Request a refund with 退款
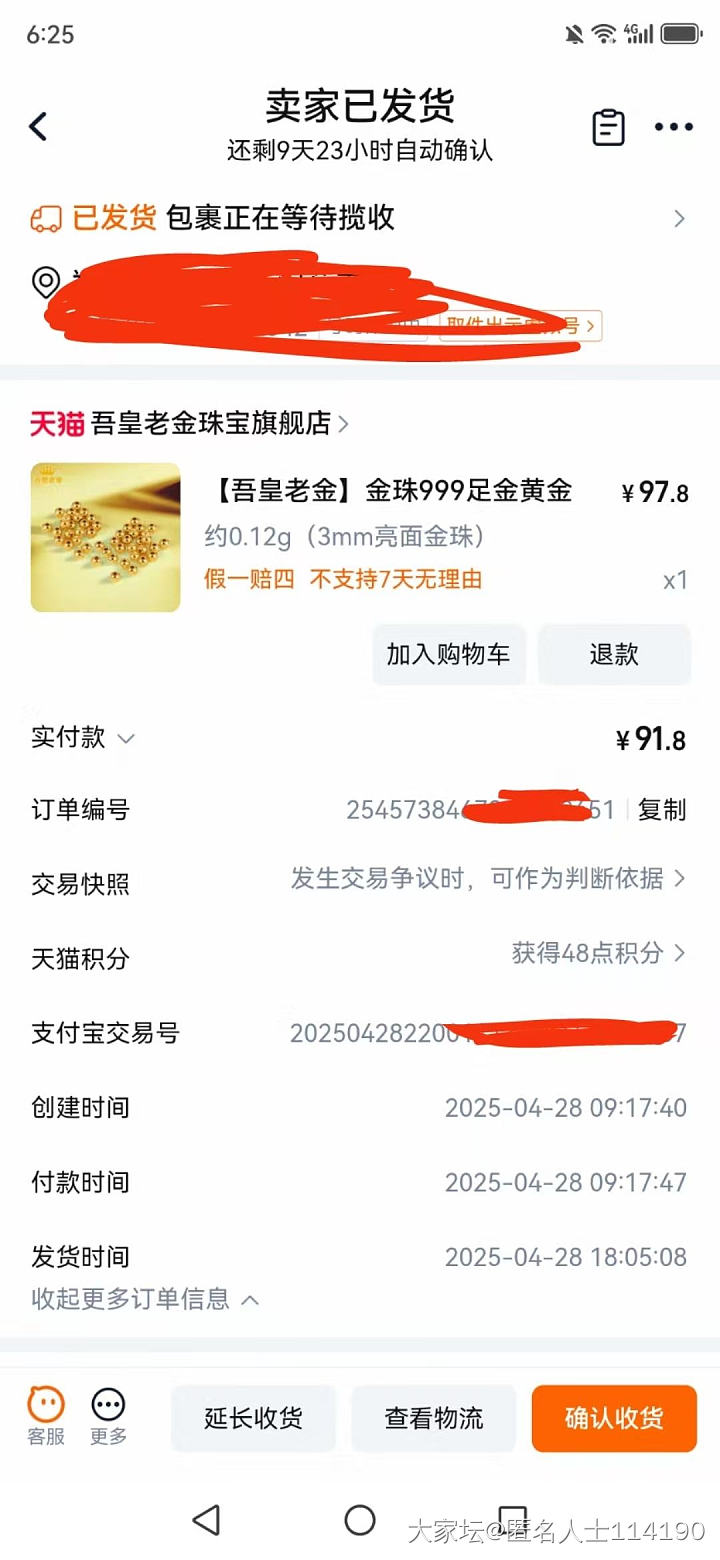 (613, 655)
